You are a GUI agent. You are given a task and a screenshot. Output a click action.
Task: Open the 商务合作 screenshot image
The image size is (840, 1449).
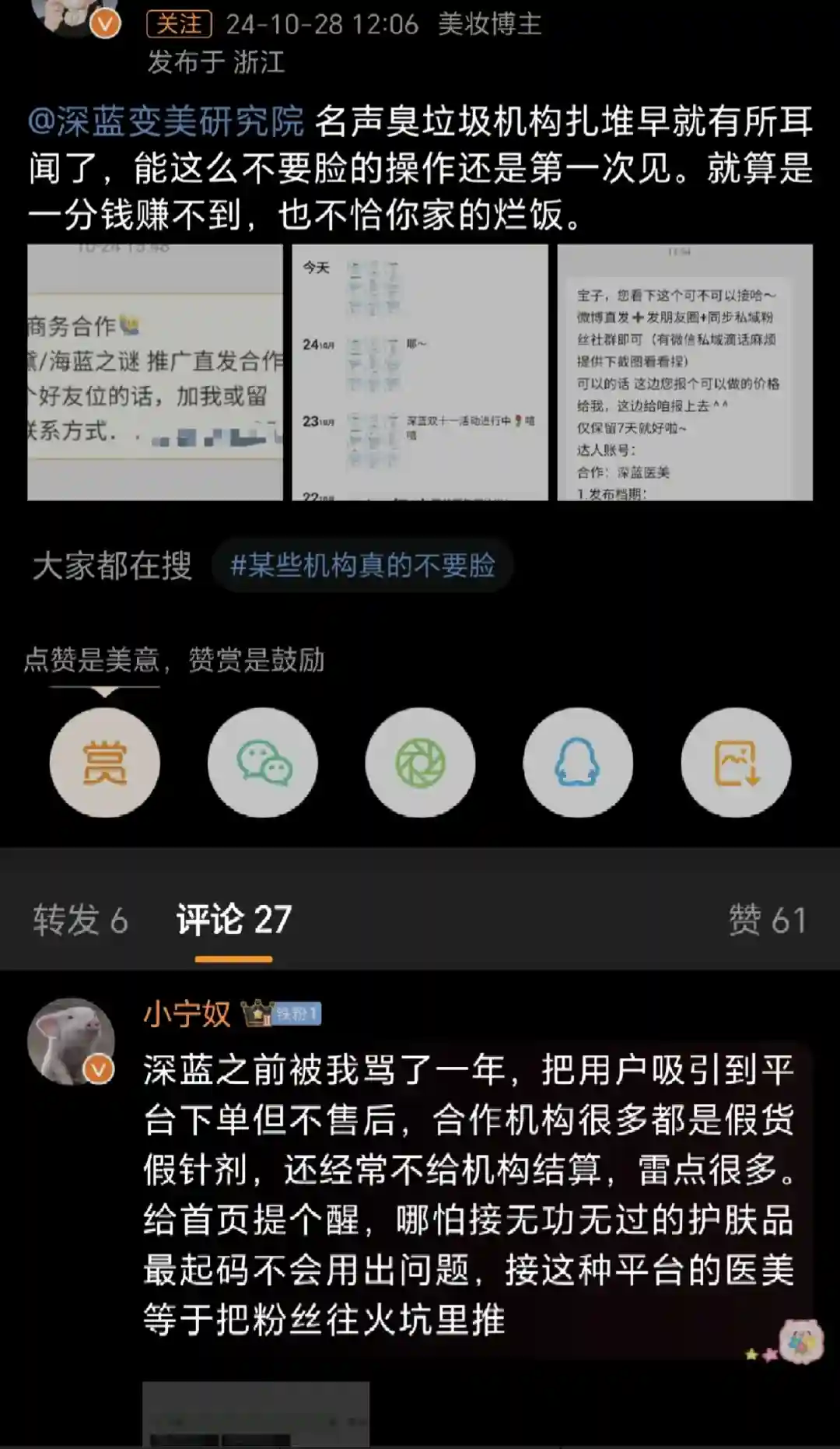pos(155,372)
